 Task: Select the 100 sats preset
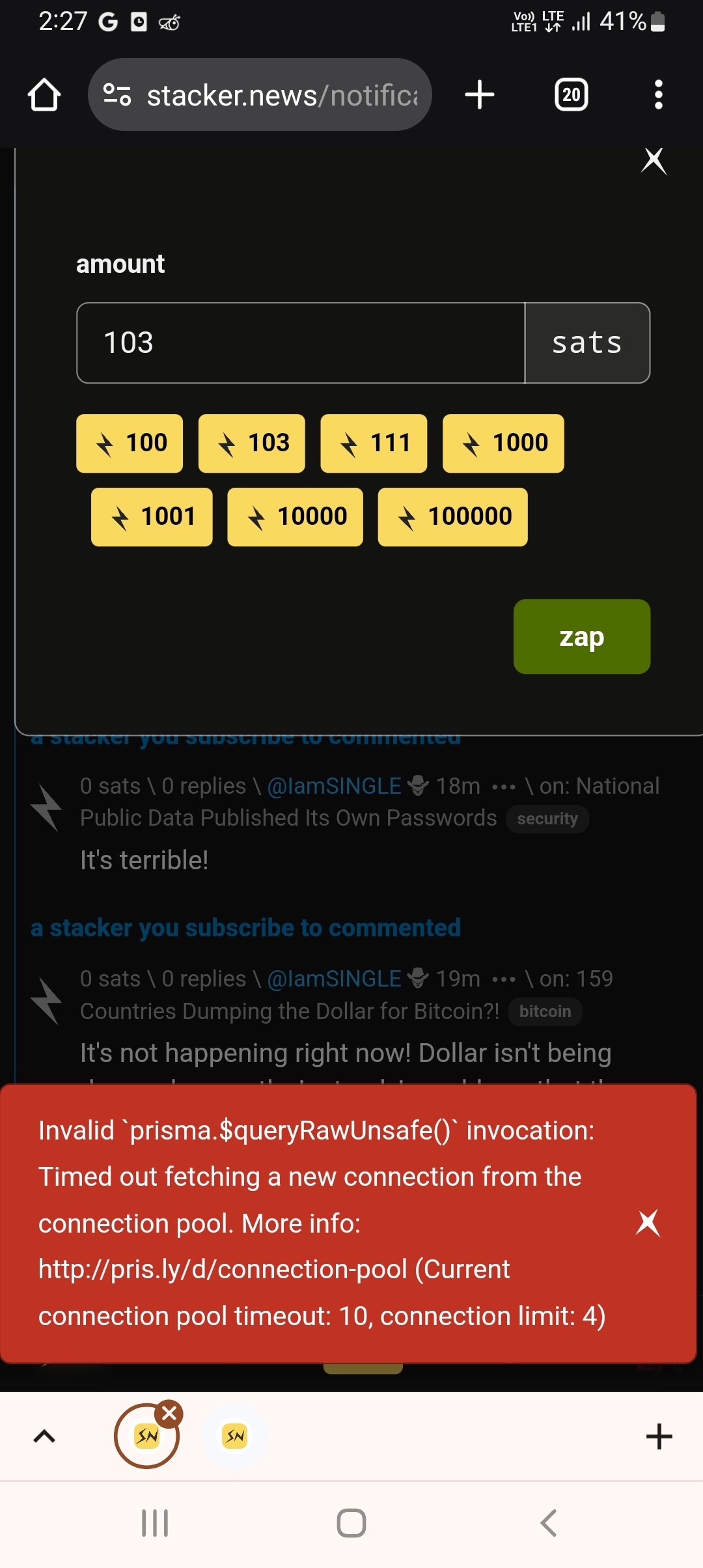(x=130, y=443)
